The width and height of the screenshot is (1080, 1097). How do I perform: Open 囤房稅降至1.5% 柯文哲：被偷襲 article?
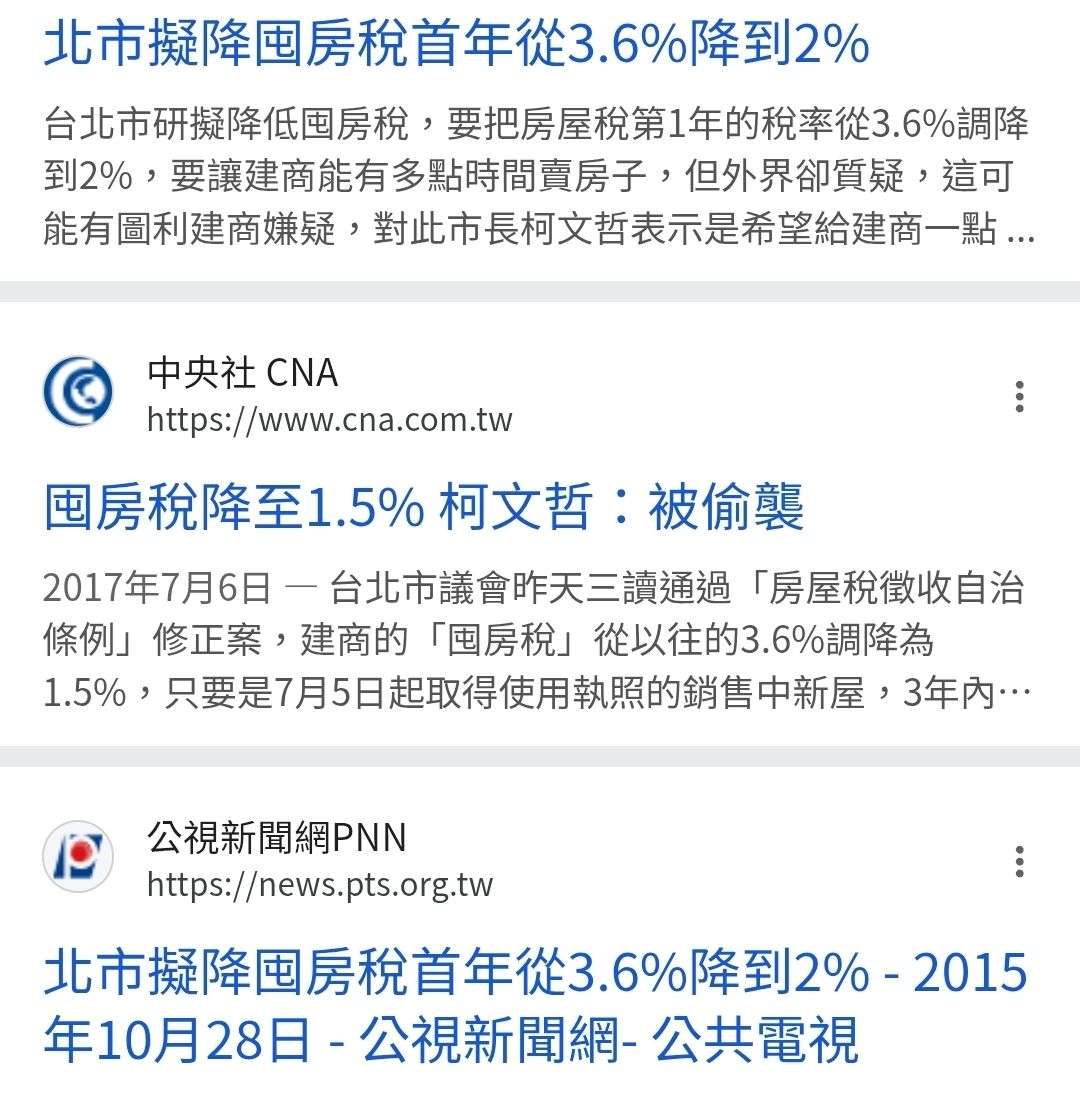pyautogui.click(x=424, y=507)
